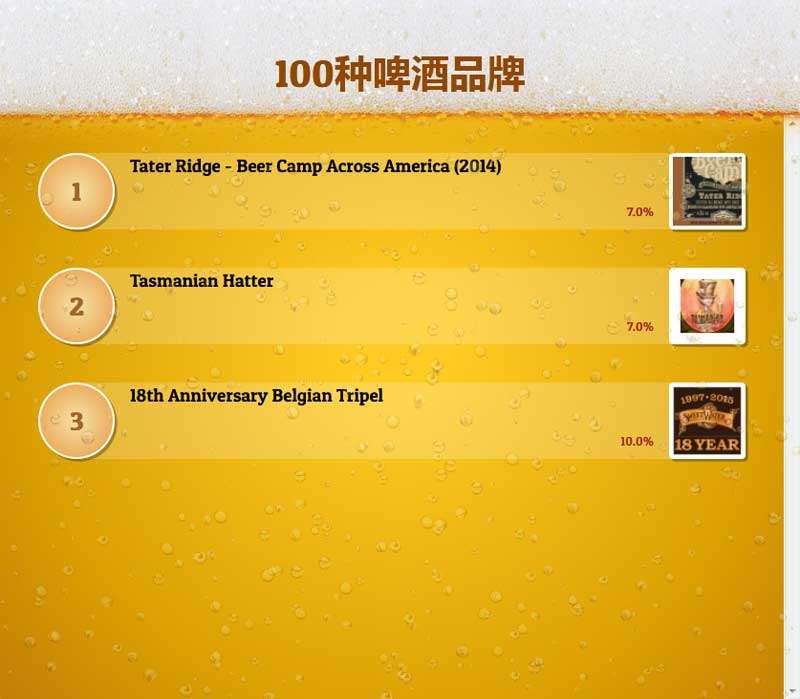800x699 pixels.
Task: View the 18 Year anniversary label image
Action: click(707, 421)
